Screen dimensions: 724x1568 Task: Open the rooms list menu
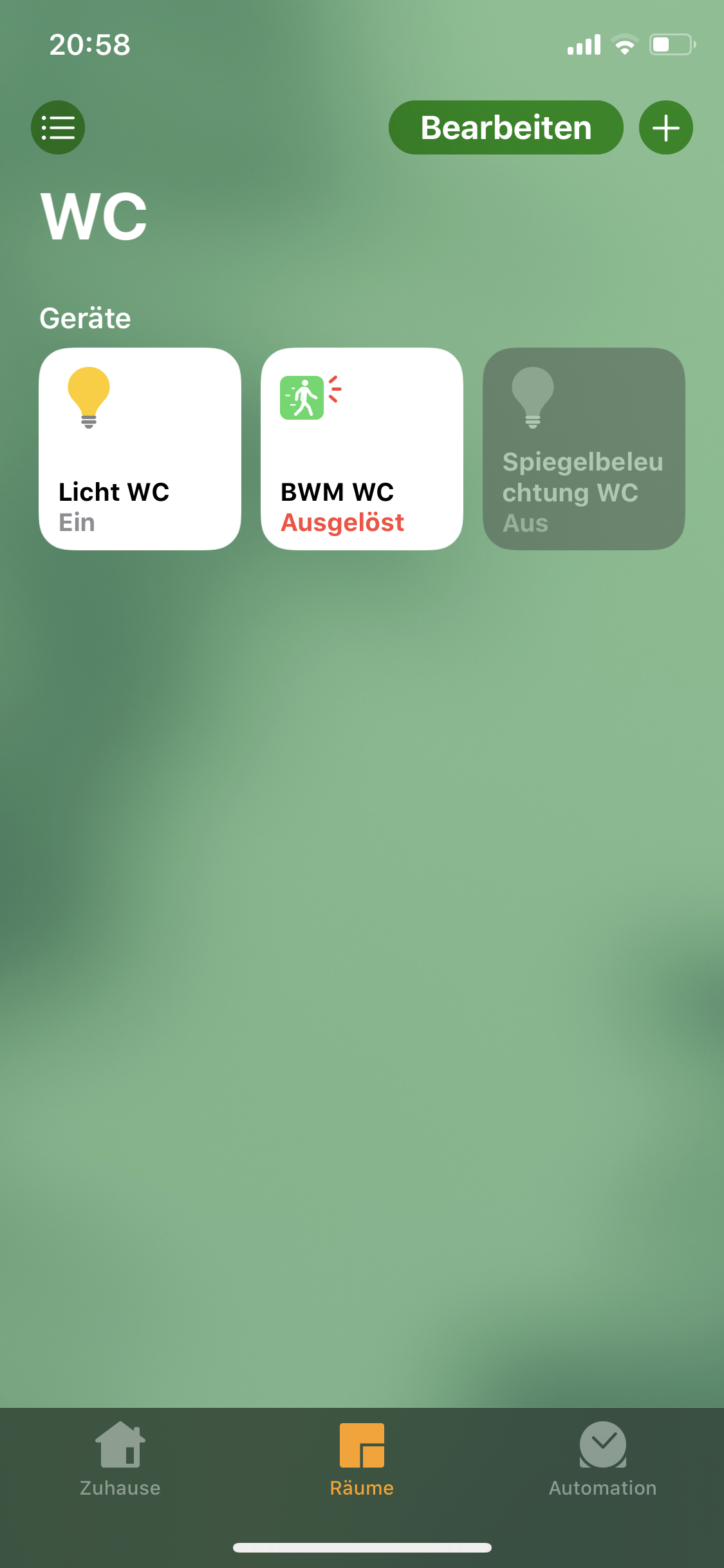click(58, 127)
